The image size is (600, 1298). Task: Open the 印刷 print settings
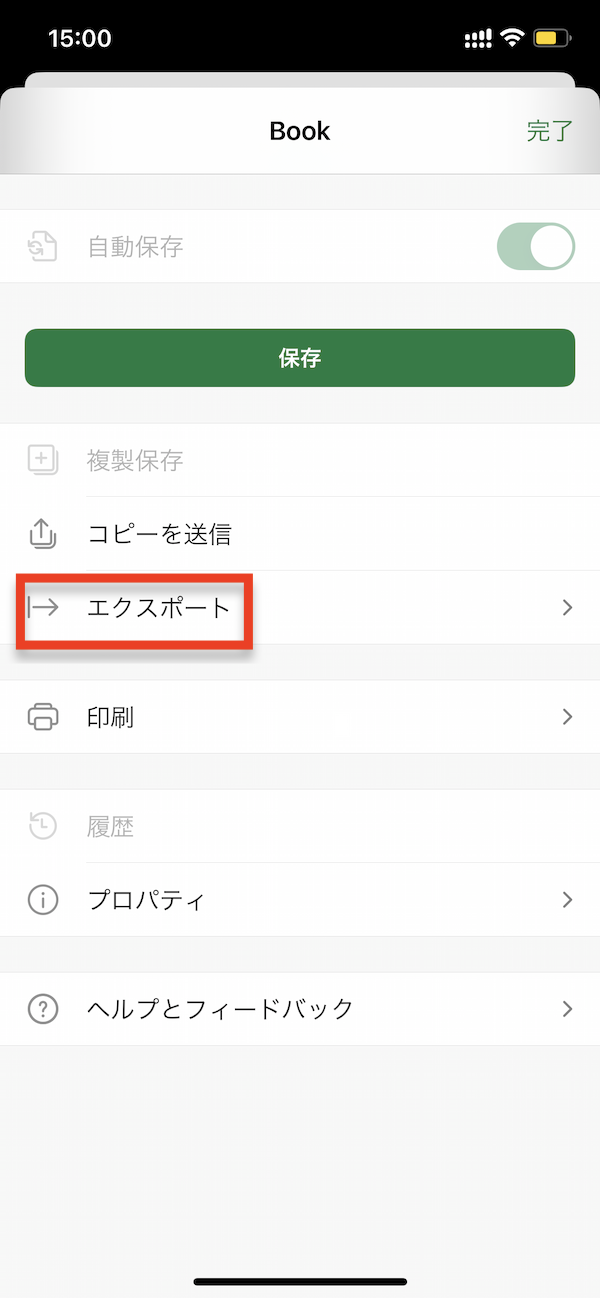click(300, 717)
